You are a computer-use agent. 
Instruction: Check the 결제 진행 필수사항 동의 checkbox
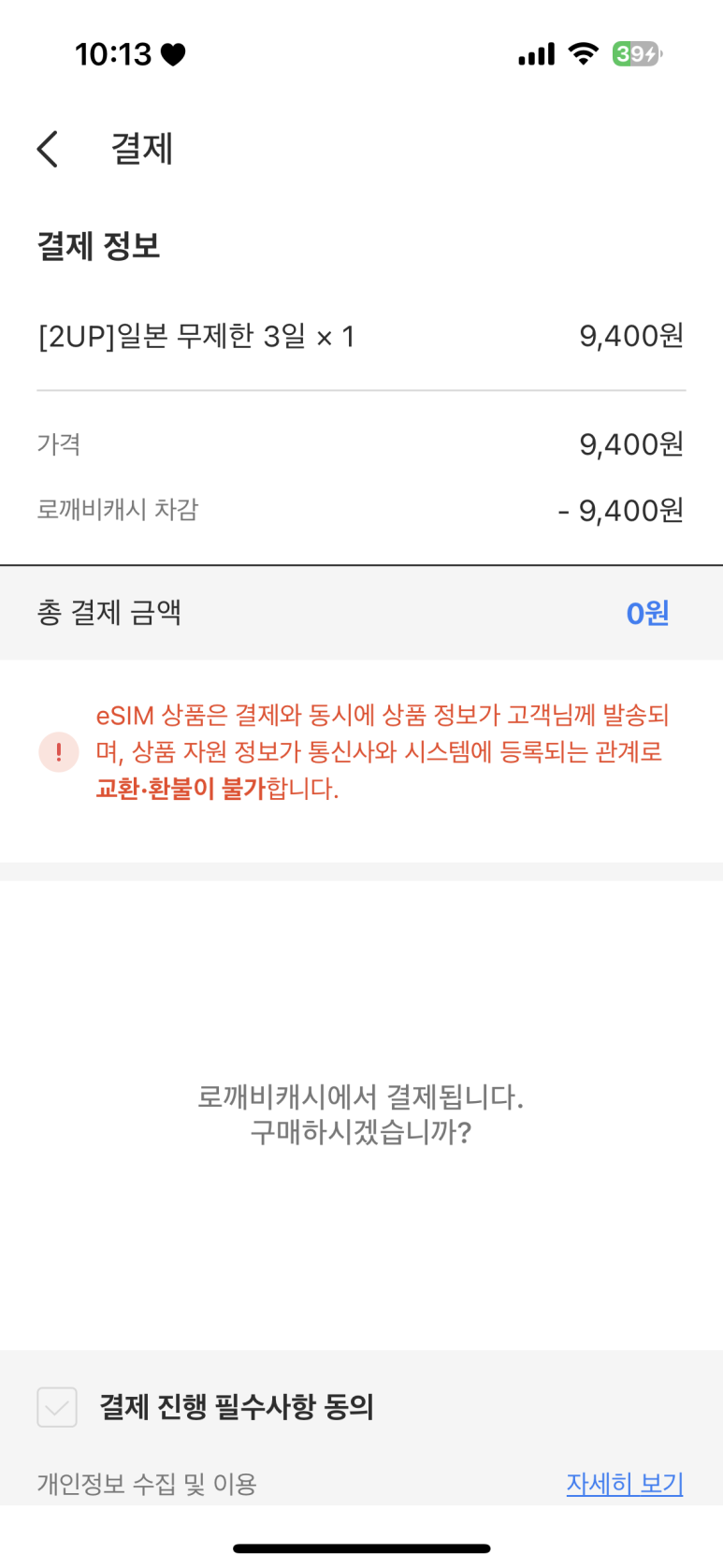point(57,1407)
